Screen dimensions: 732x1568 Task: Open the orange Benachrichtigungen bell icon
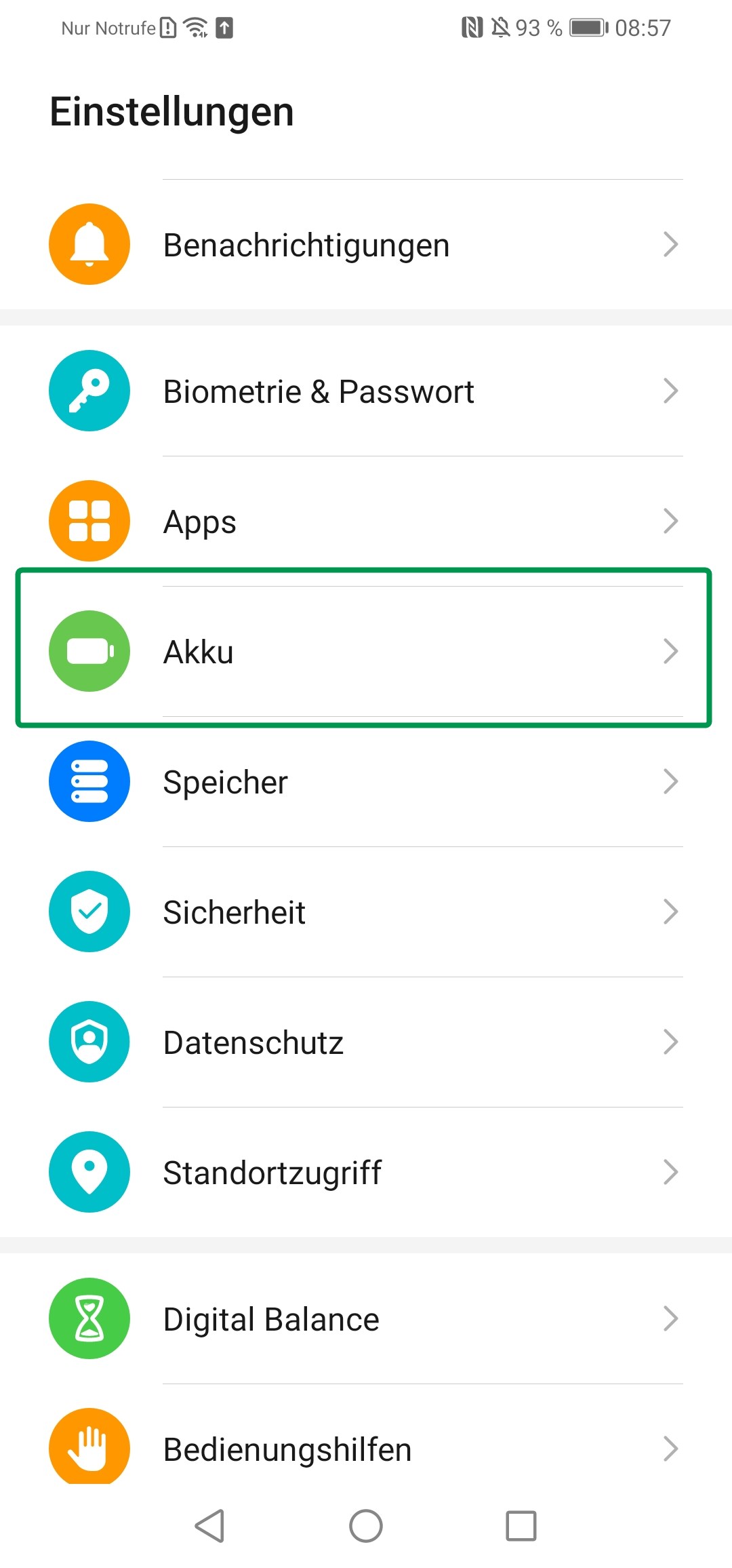point(89,243)
